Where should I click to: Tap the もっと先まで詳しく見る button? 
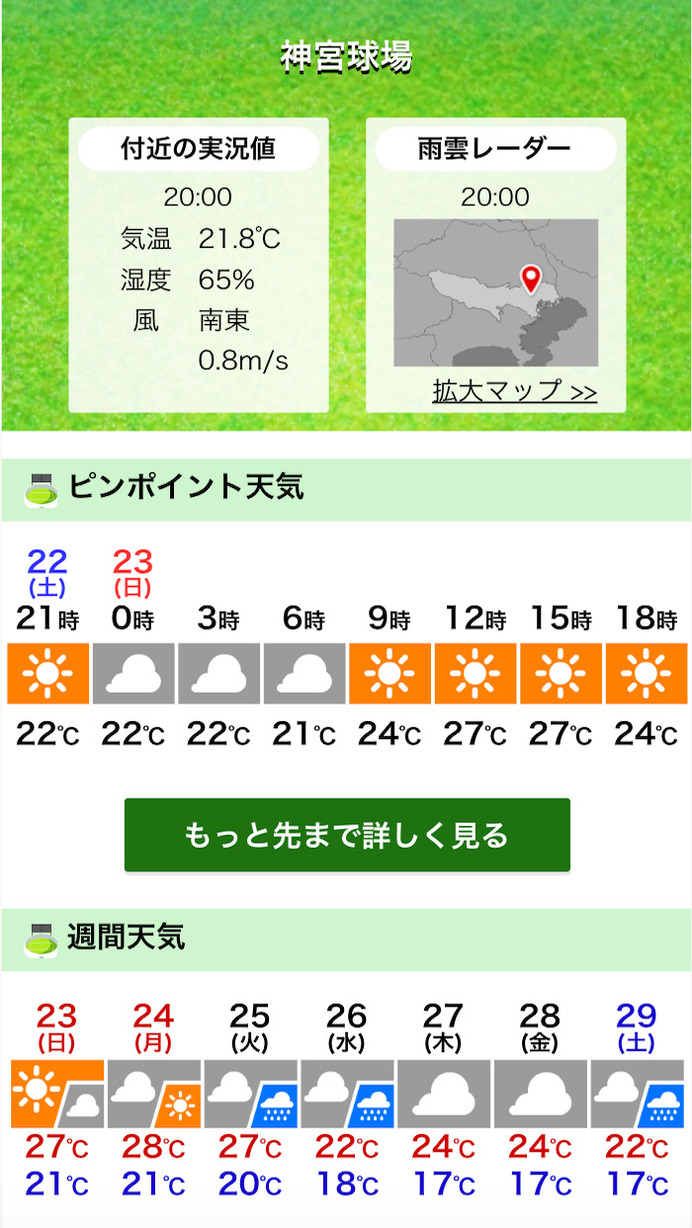pos(347,835)
